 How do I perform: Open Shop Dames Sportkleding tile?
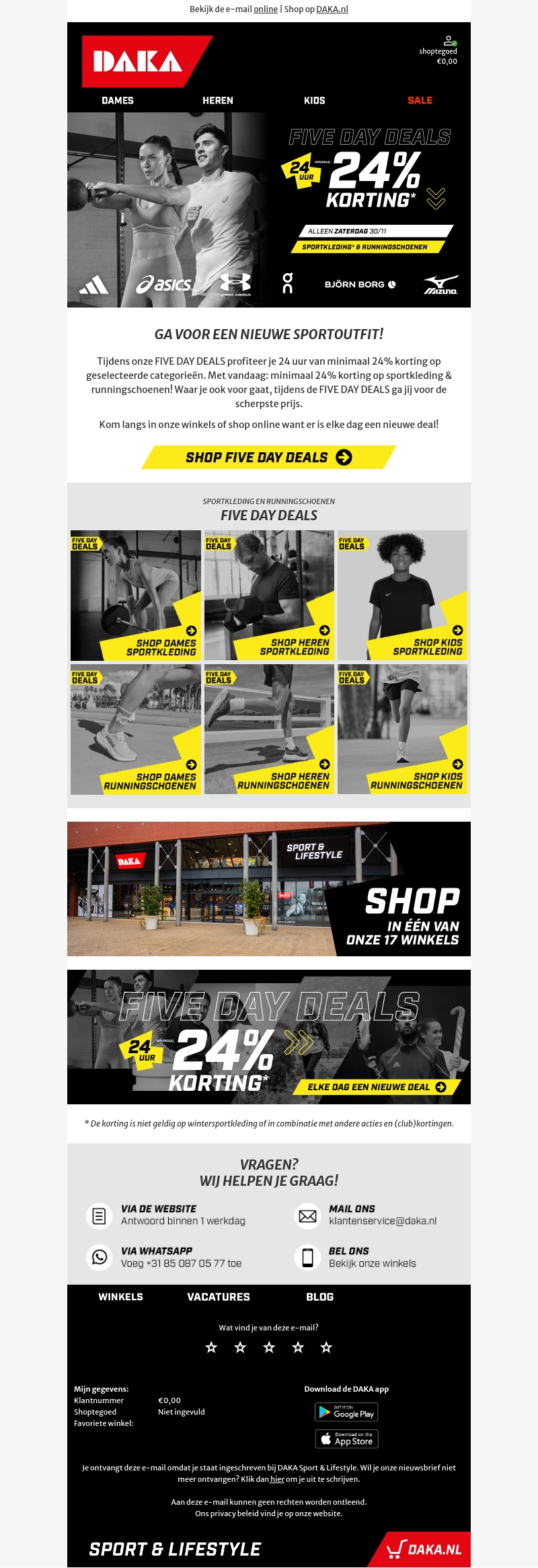coord(136,596)
